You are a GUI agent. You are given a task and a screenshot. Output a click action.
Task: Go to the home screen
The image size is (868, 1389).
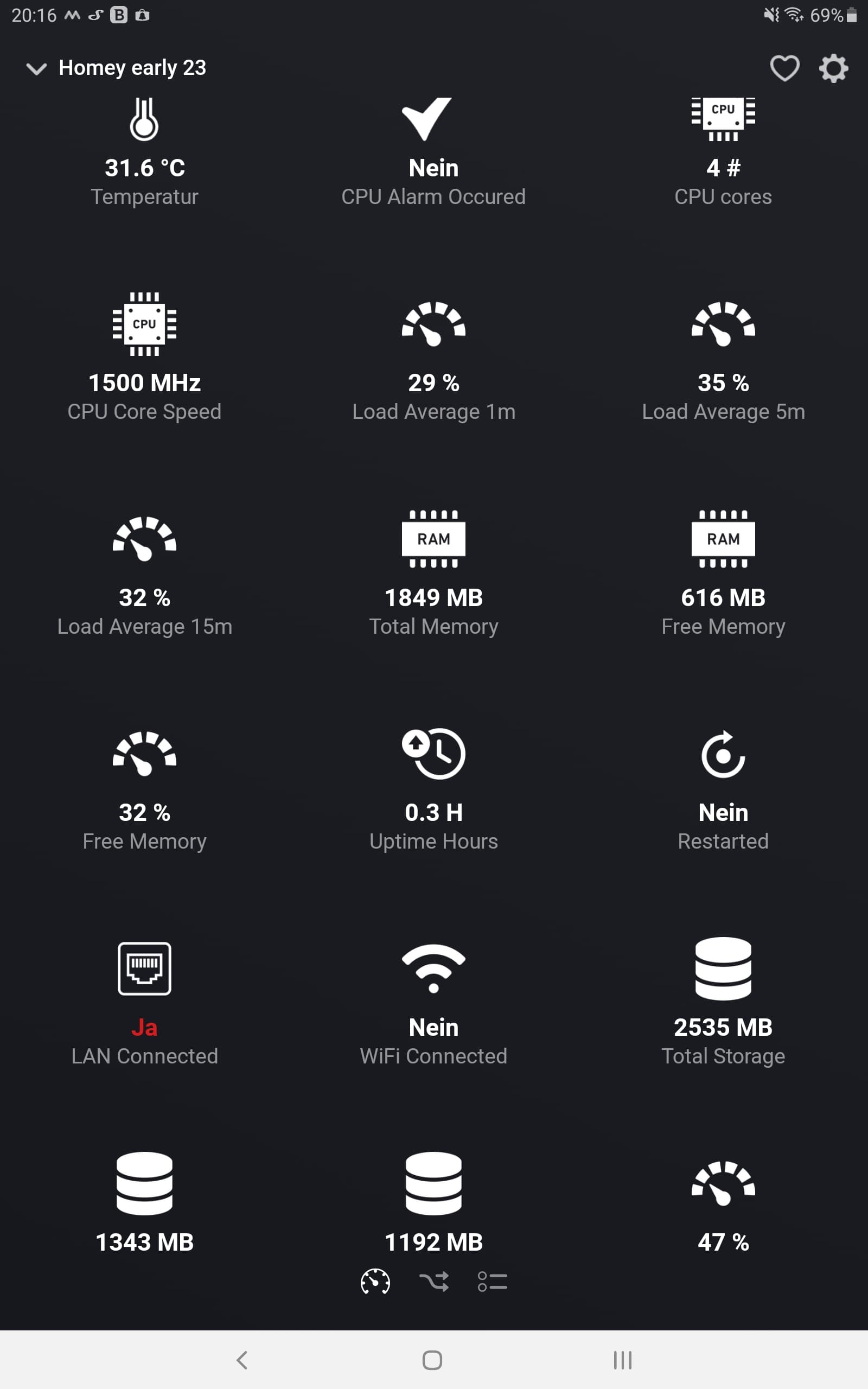(x=432, y=1360)
